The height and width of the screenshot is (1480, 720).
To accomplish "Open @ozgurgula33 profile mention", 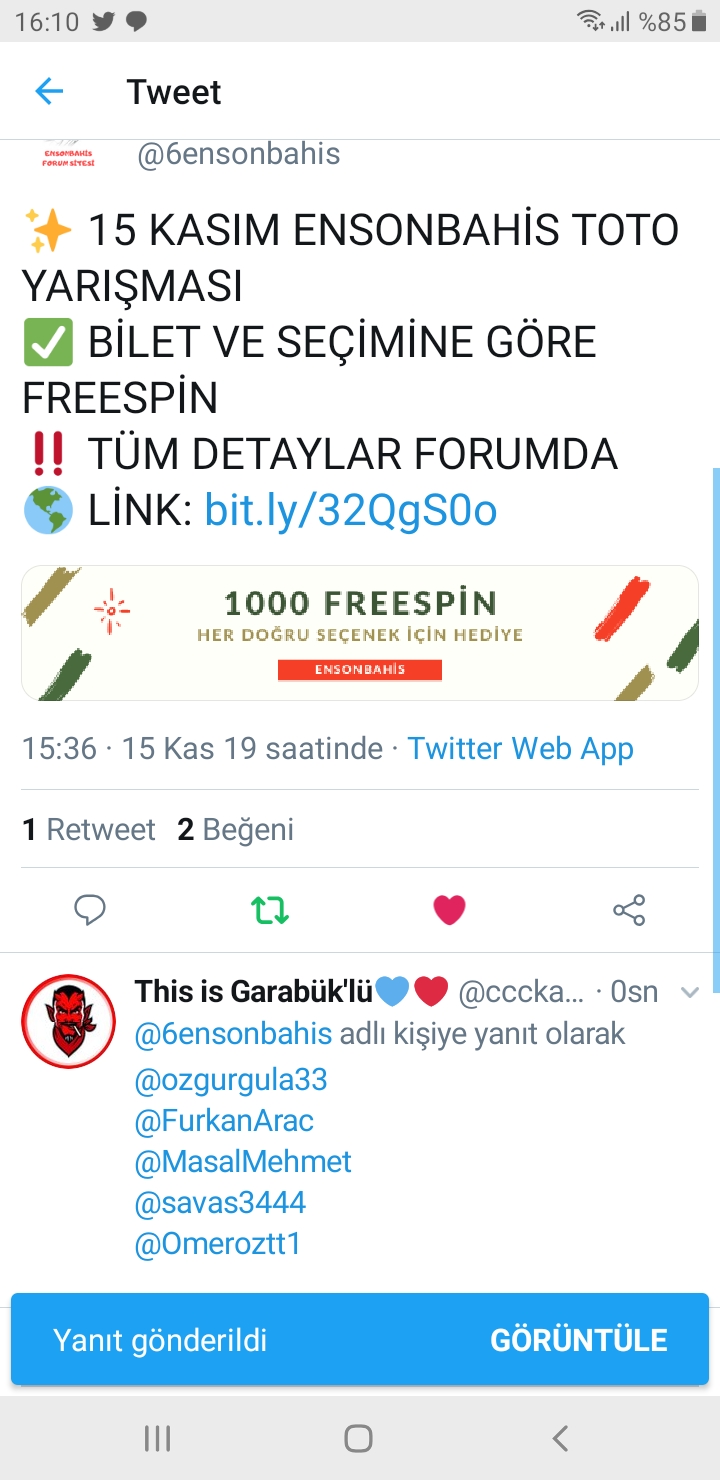I will coord(231,1079).
